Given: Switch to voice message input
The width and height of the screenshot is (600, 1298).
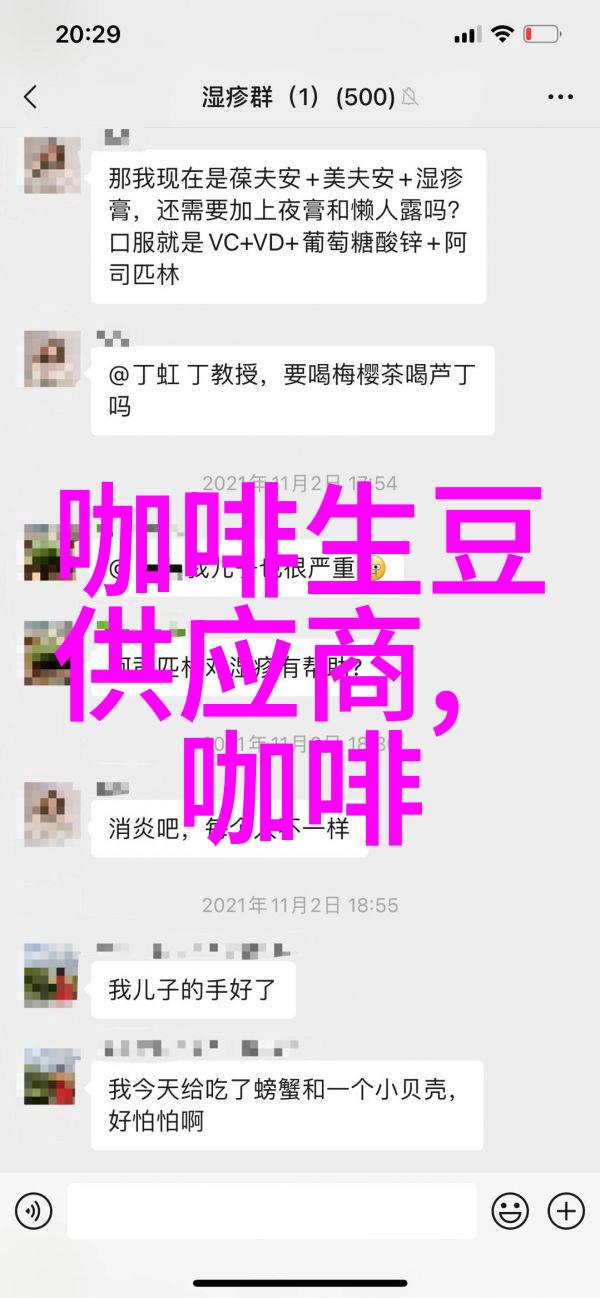Looking at the screenshot, I should [x=33, y=1212].
